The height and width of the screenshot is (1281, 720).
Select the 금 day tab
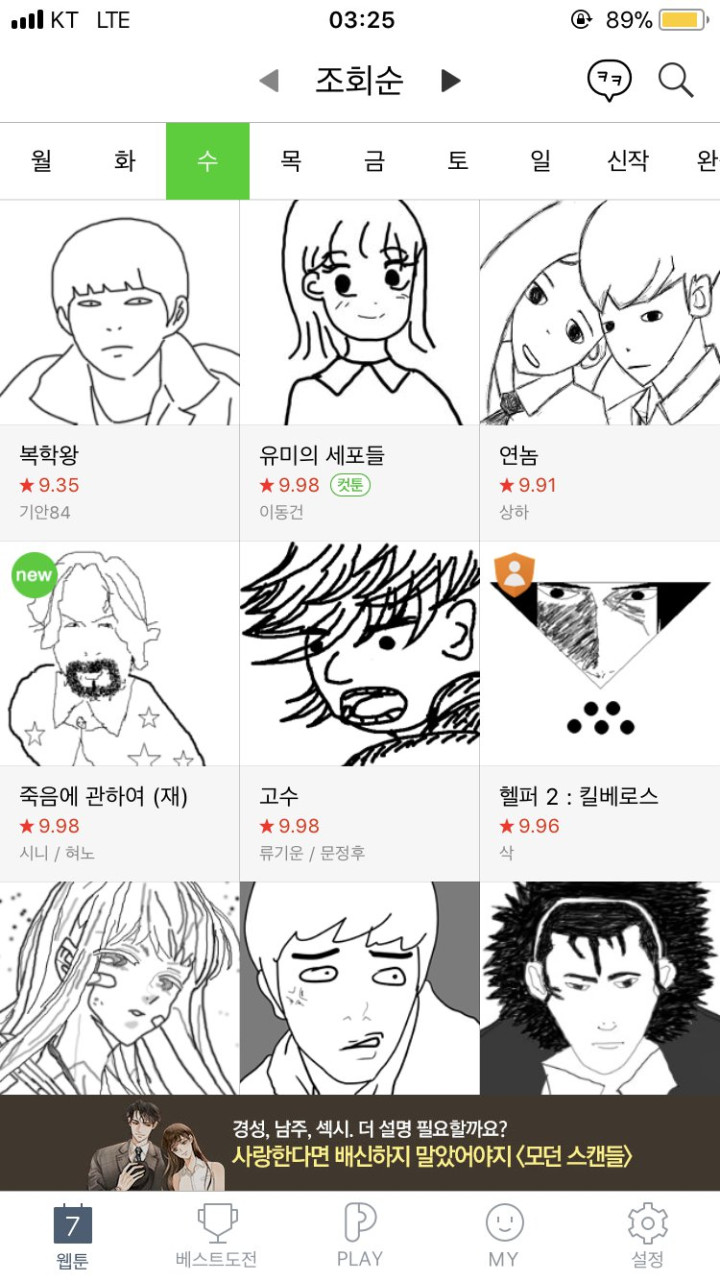point(374,161)
